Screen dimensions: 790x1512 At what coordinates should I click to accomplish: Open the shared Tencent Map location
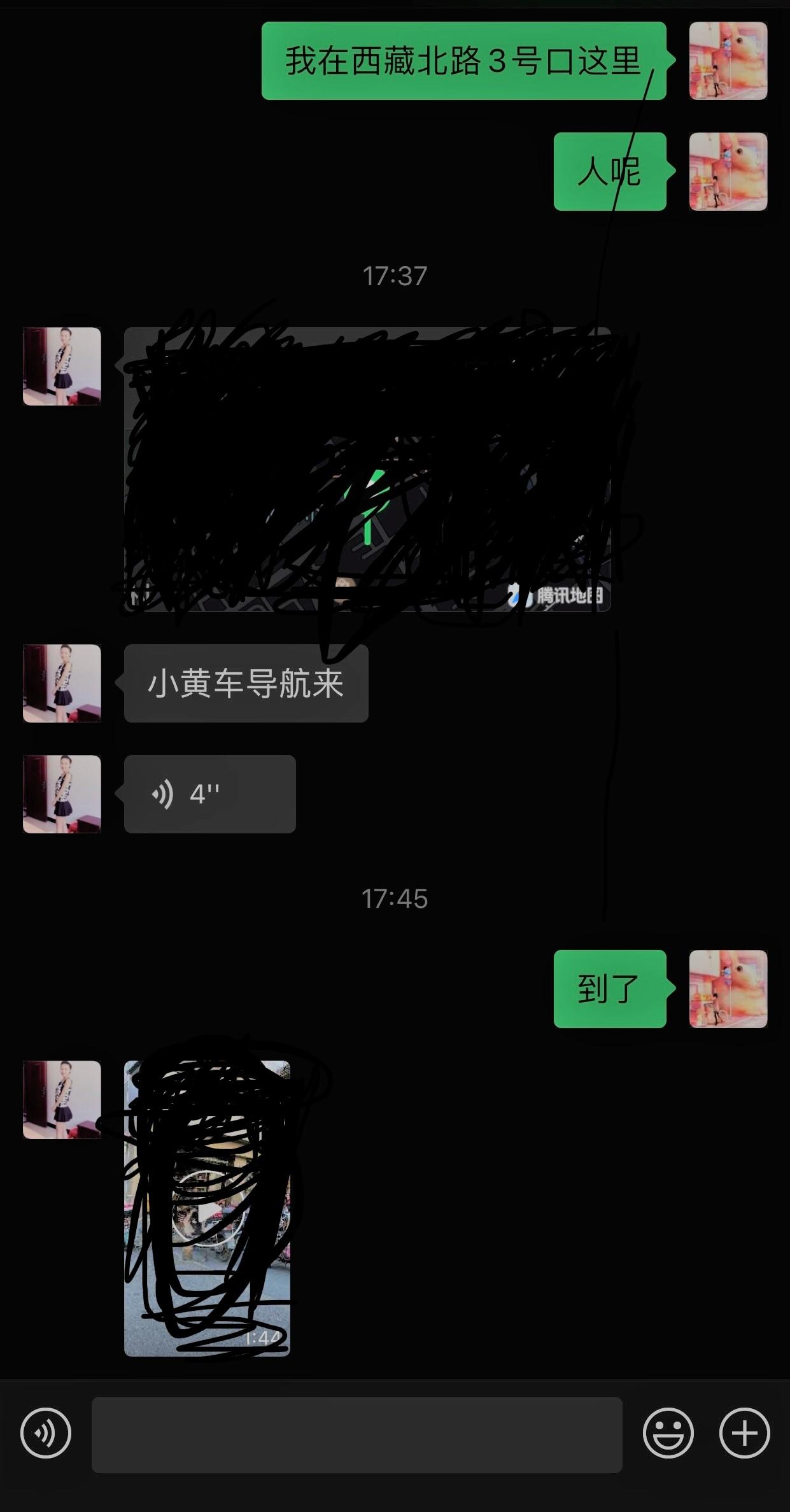pos(367,469)
